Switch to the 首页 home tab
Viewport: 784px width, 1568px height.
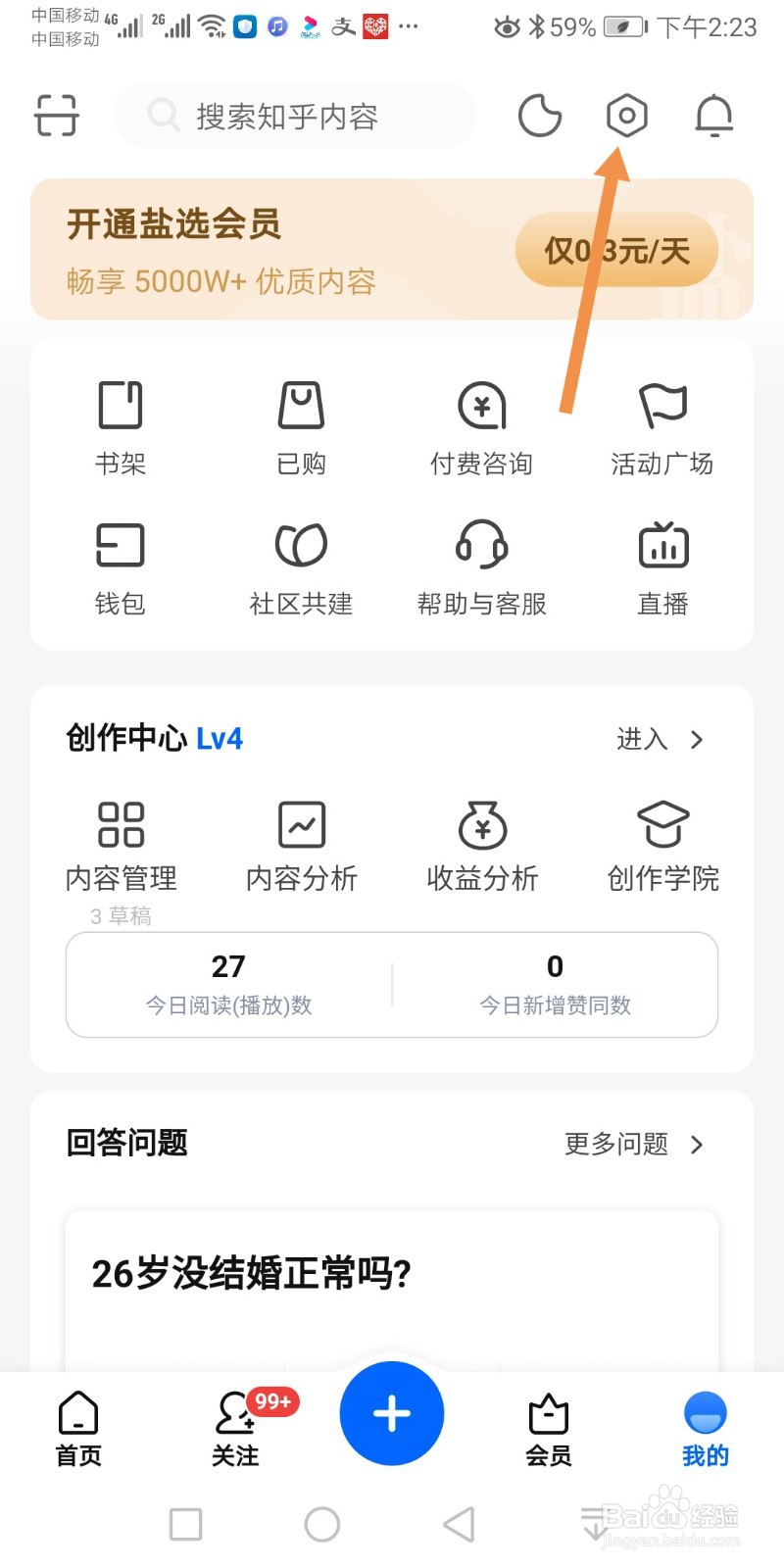coord(78,1429)
